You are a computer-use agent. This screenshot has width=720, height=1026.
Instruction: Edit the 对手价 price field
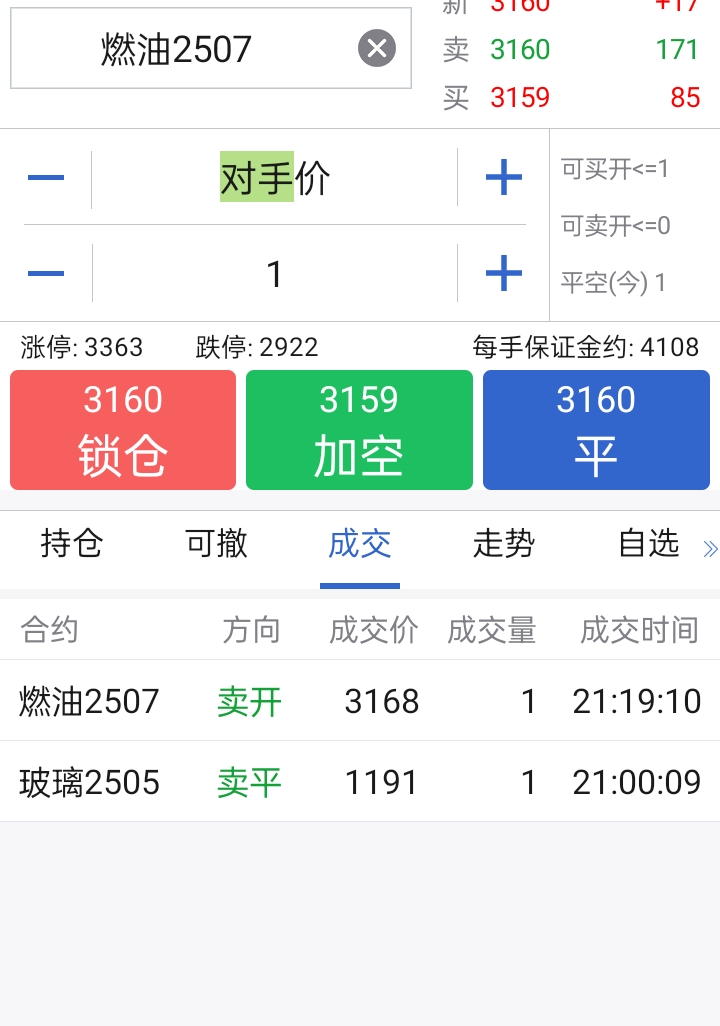(x=275, y=179)
